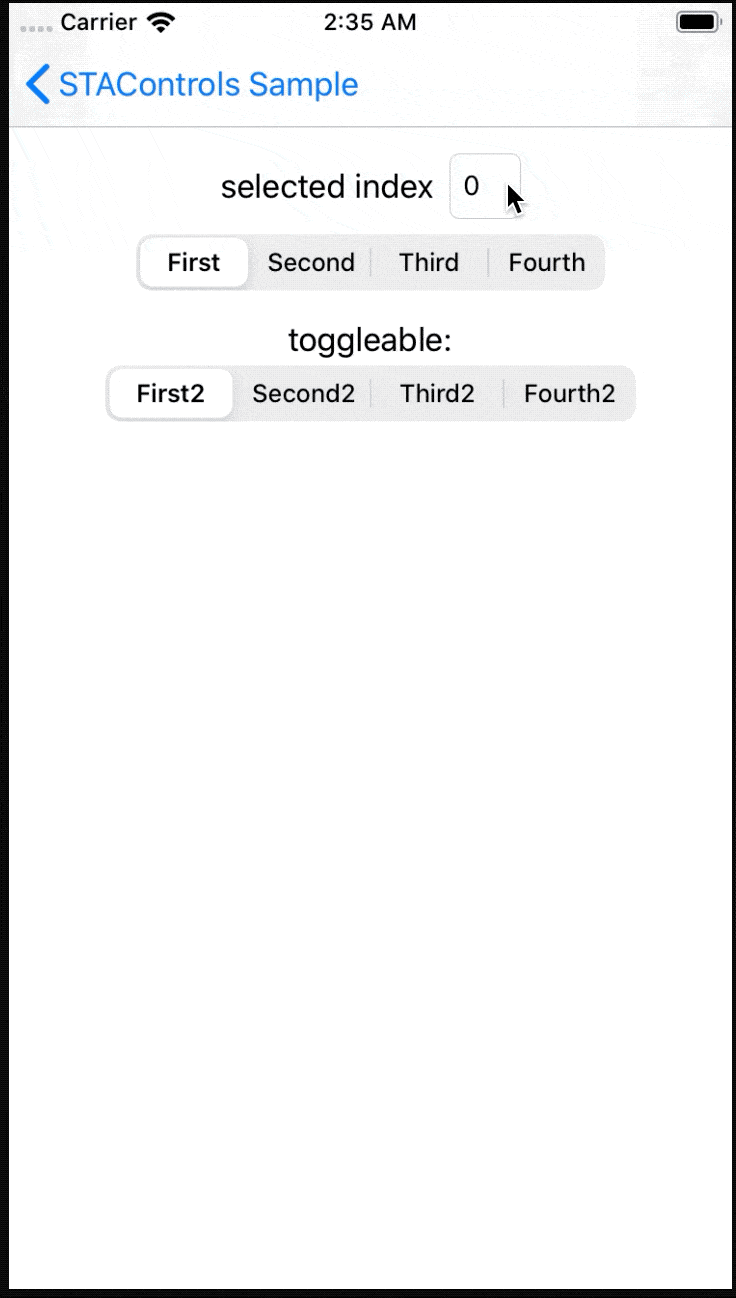The image size is (736, 1298).
Task: Choose the Third2 segment
Action: pos(437,394)
